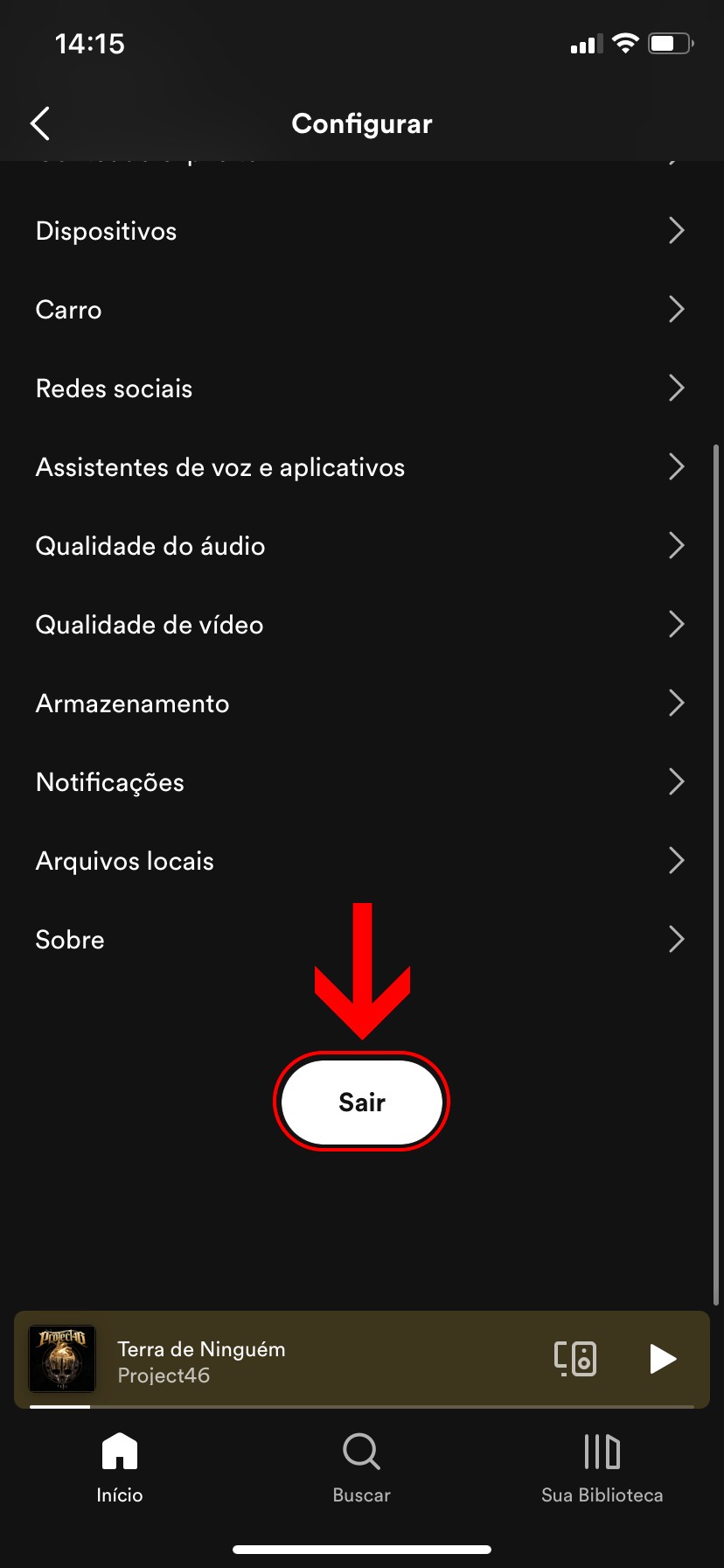This screenshot has height=1568, width=724.
Task: Open Assistentes de voz e aplicativos
Action: click(x=360, y=467)
